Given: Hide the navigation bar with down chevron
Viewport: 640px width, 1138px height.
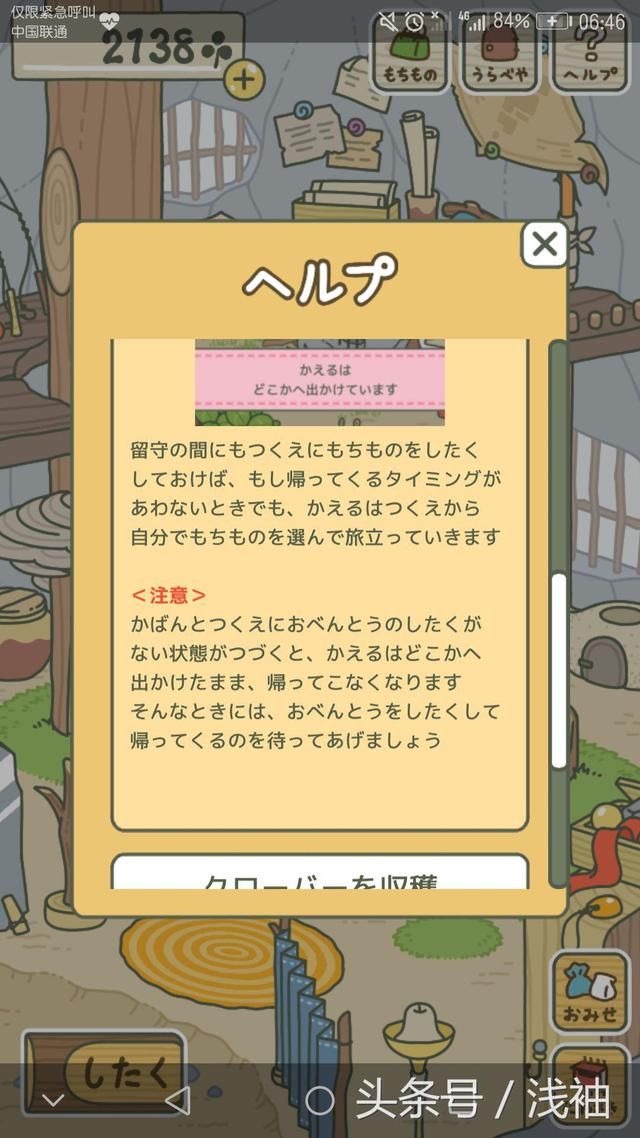Looking at the screenshot, I should pos(54,1101).
